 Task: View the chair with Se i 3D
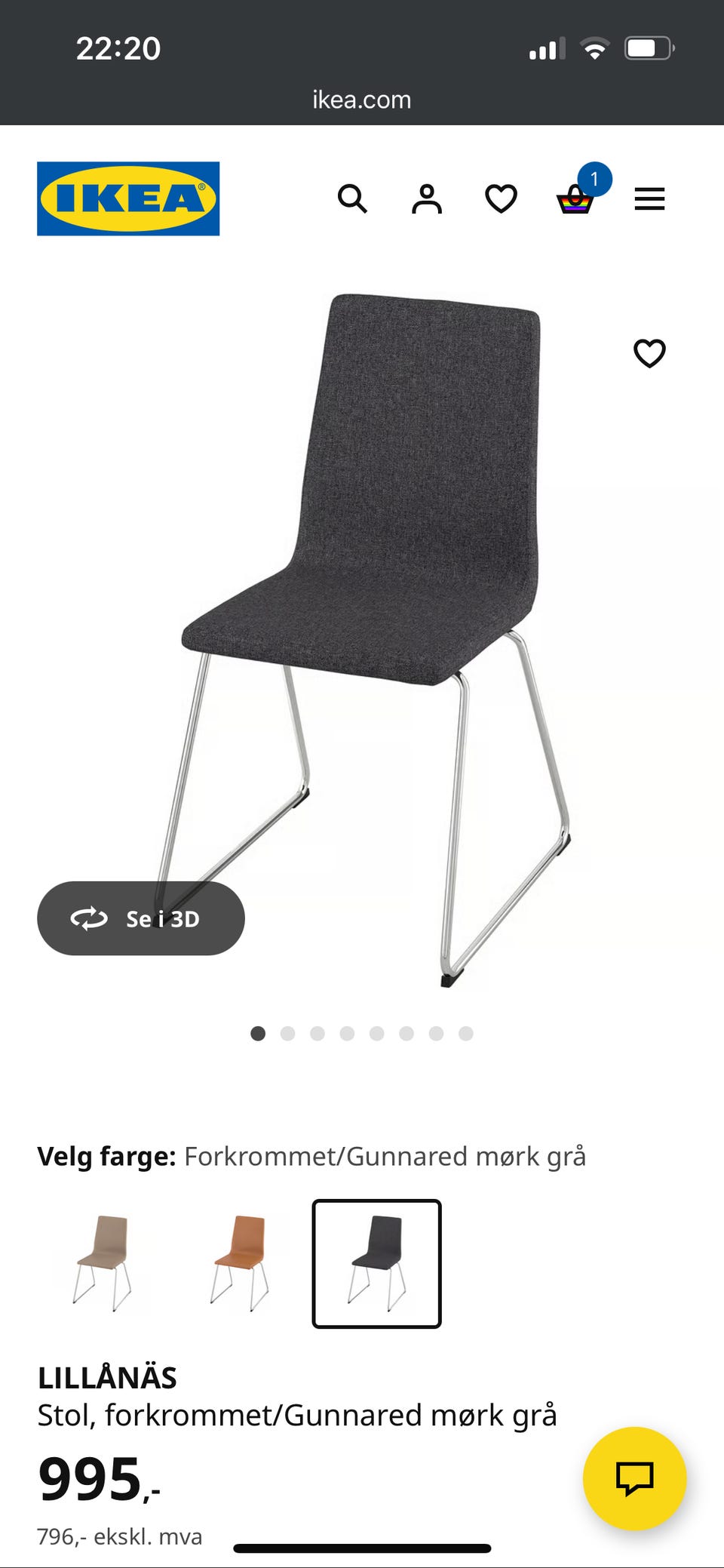141,918
